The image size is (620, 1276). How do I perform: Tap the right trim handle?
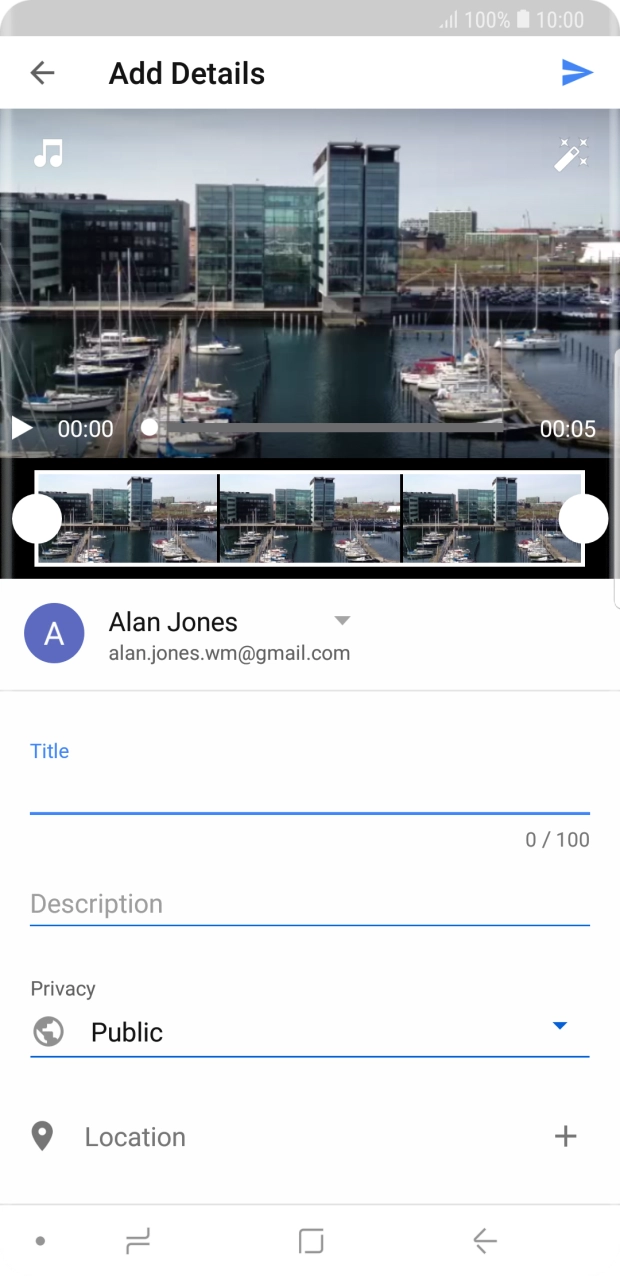[x=583, y=519]
